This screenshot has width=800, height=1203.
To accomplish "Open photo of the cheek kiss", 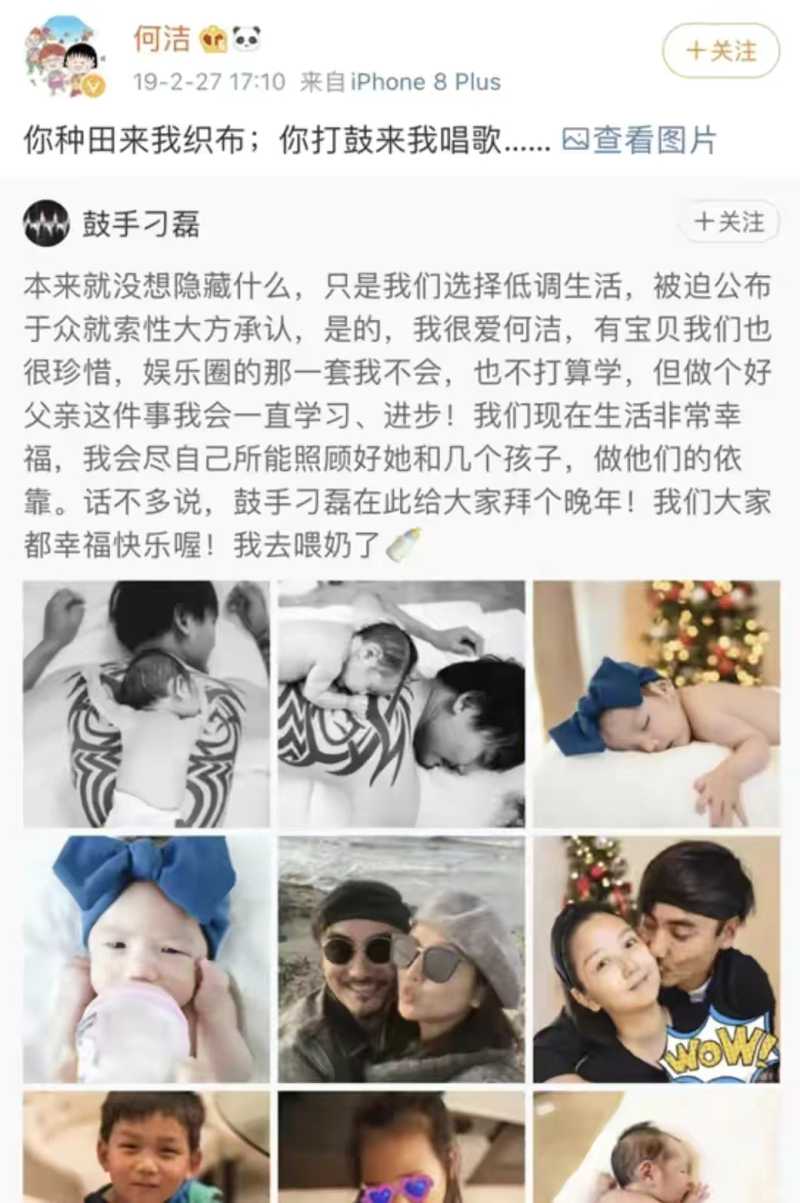I will coord(656,959).
